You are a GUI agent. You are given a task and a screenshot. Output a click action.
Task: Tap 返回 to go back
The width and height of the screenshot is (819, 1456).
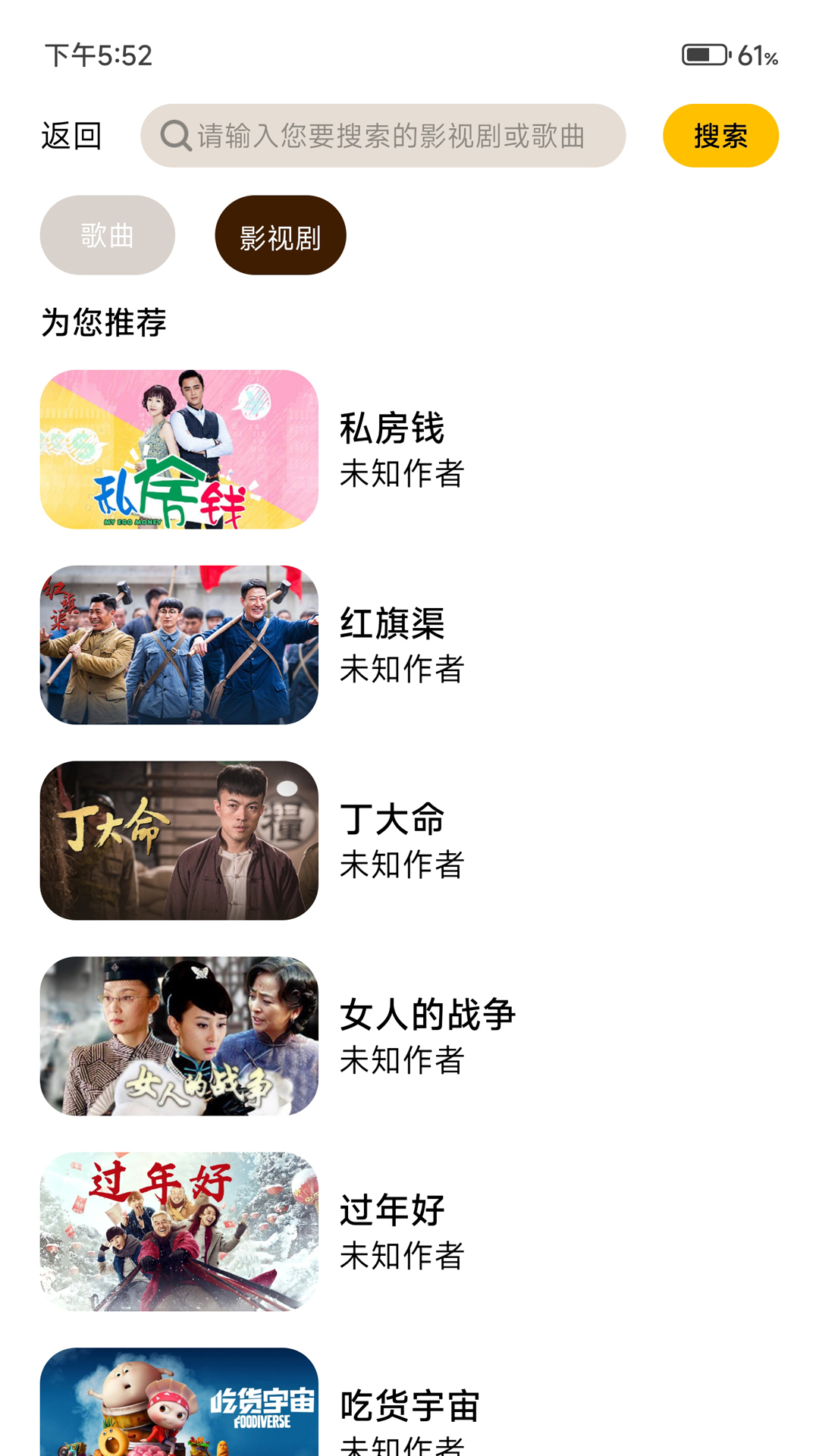(x=72, y=135)
